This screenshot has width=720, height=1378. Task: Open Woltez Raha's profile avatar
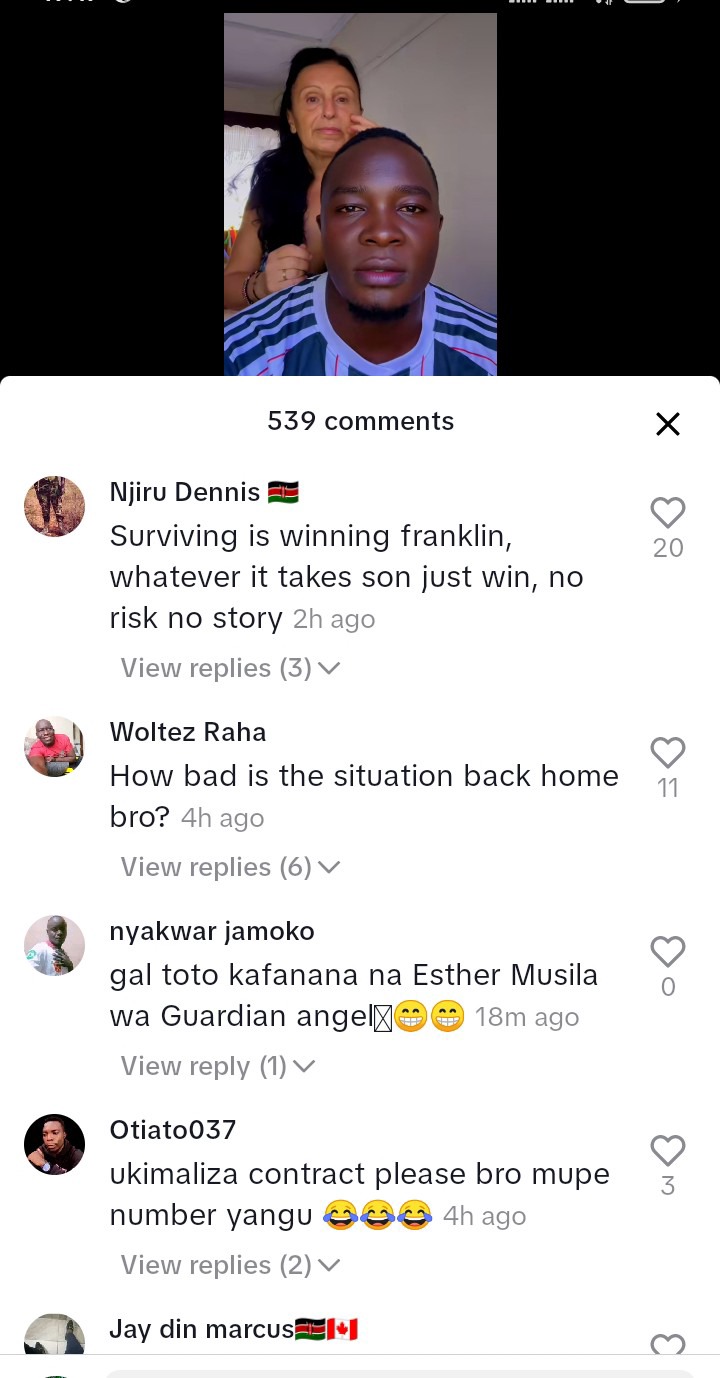coord(54,746)
